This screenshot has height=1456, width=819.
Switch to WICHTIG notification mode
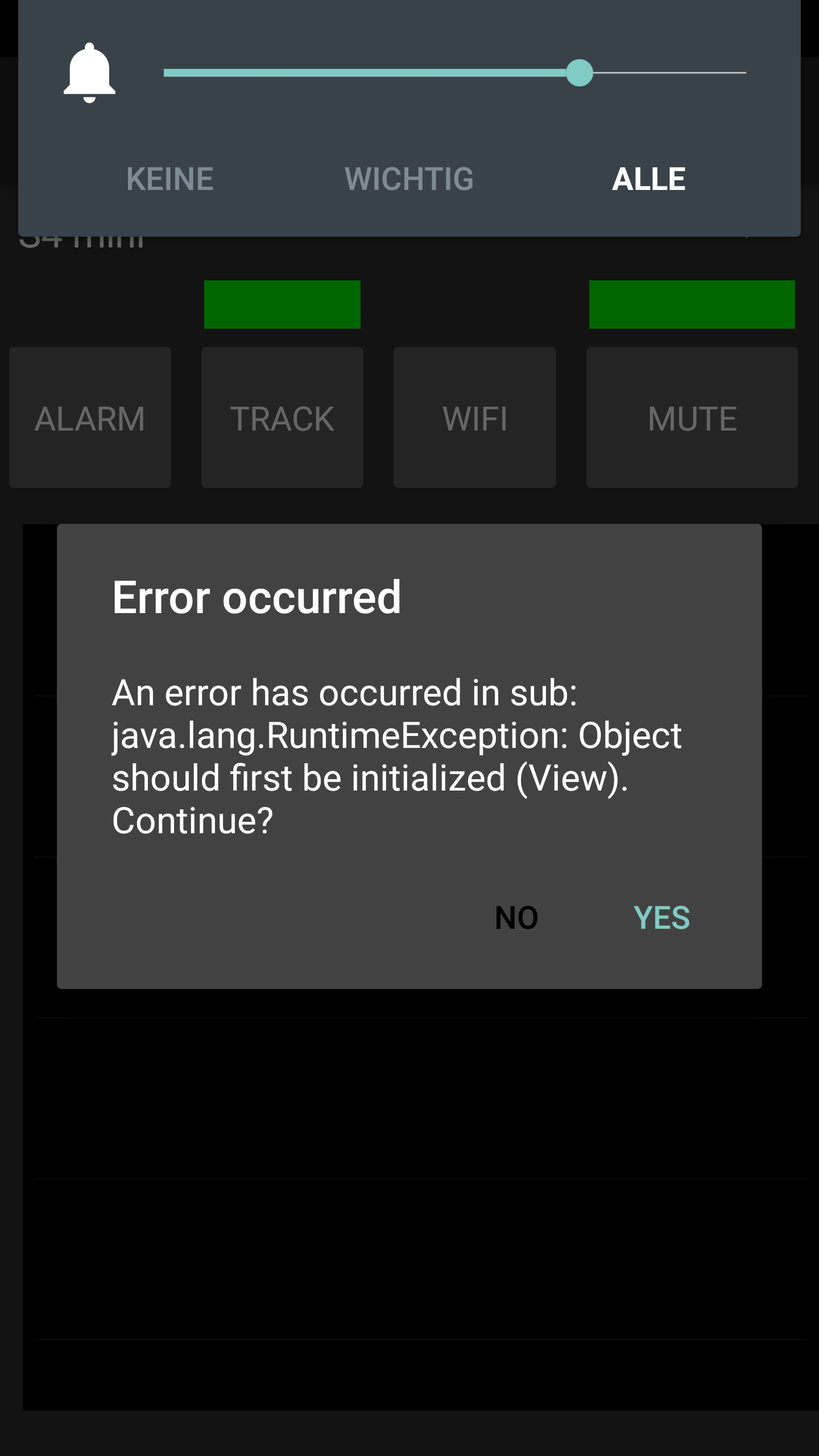point(409,179)
